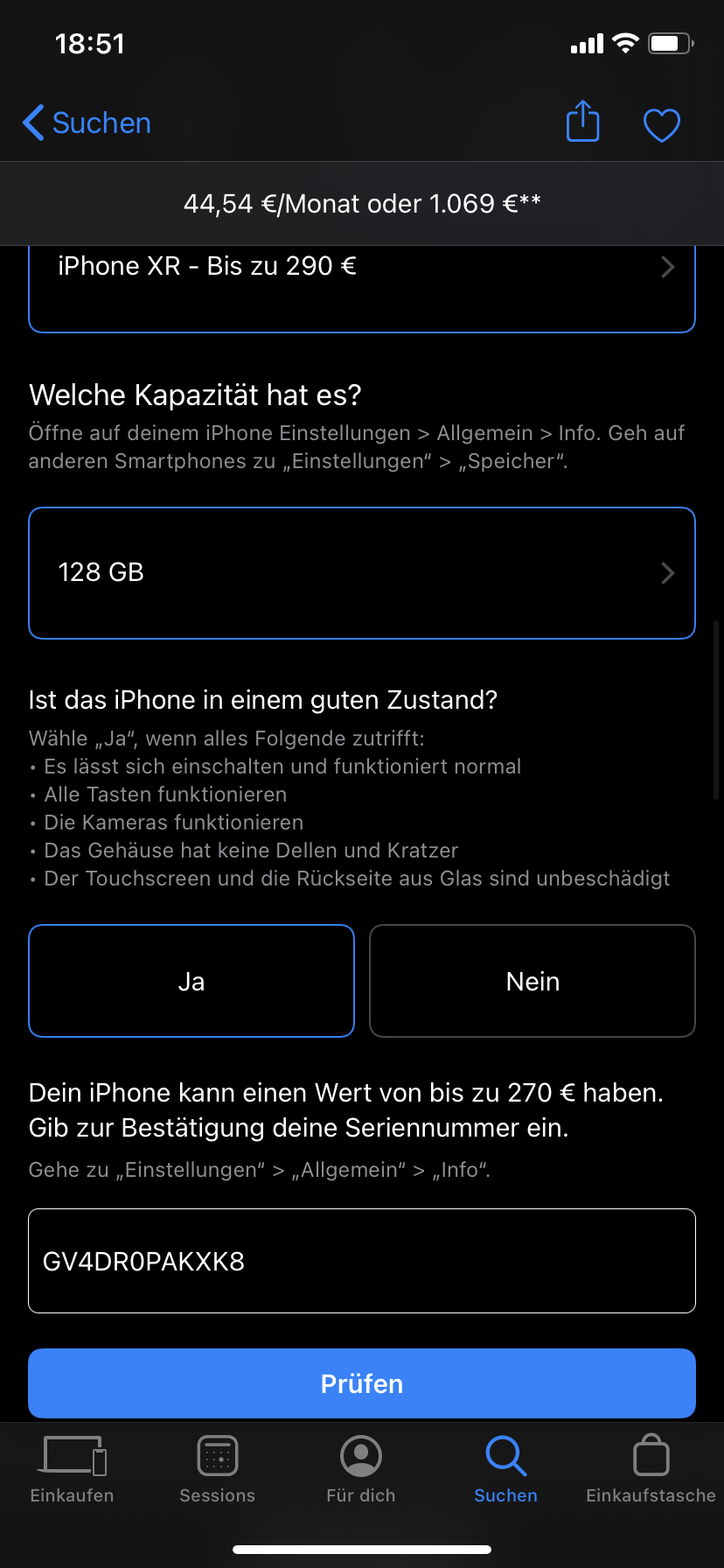The image size is (724, 1568).
Task: Go back to Suchen
Action: click(x=87, y=123)
